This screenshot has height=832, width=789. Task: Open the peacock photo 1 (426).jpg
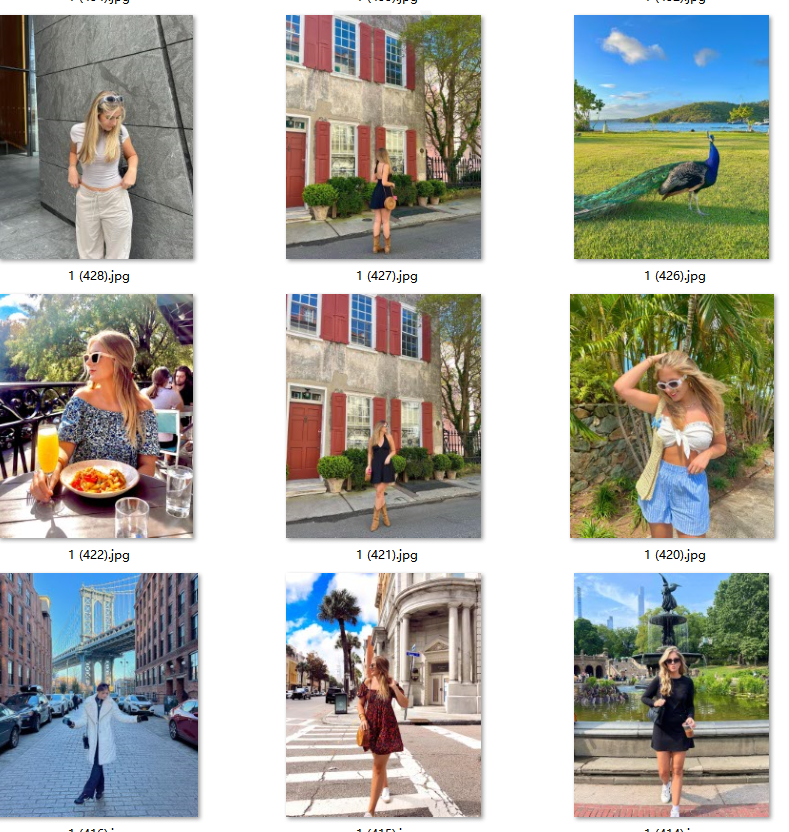671,137
